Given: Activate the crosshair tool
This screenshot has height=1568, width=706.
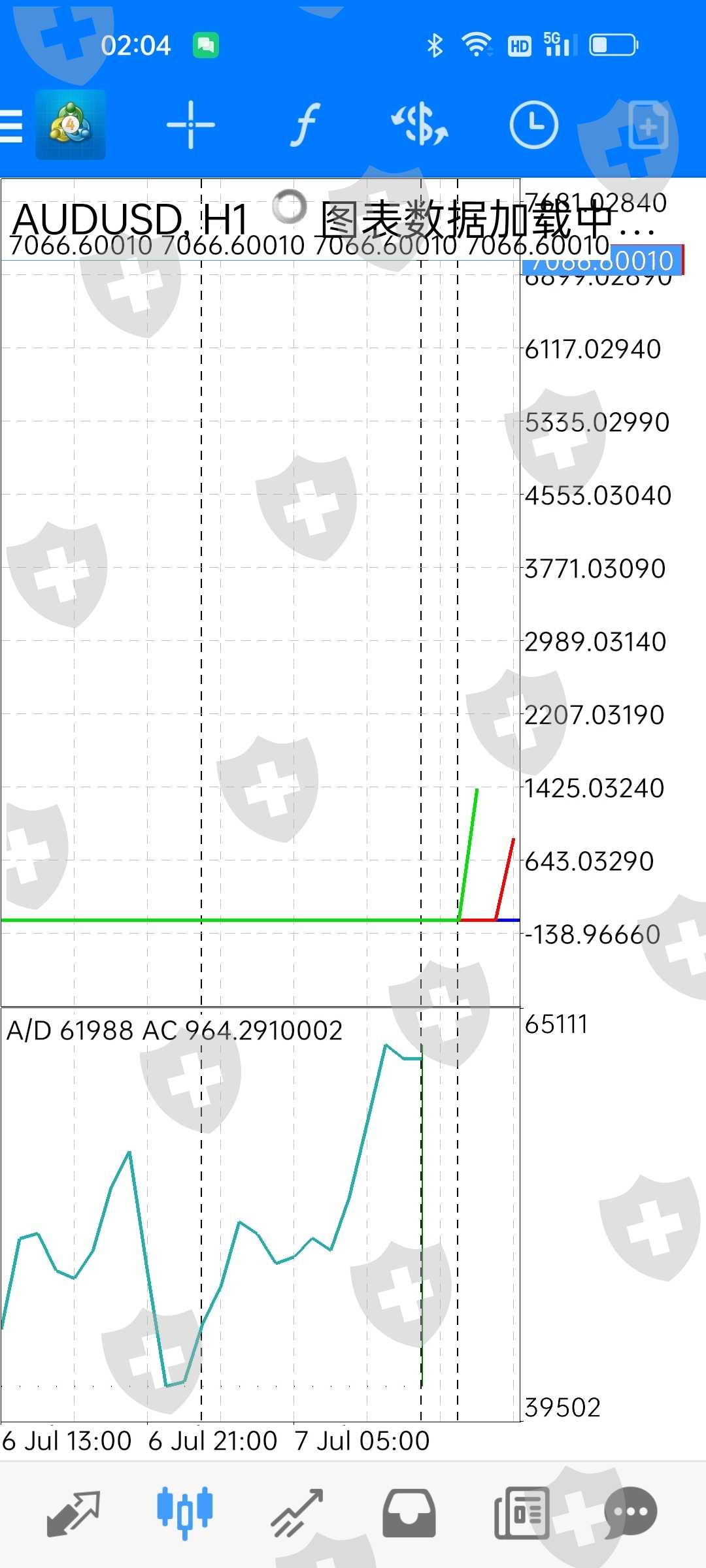Looking at the screenshot, I should (190, 125).
